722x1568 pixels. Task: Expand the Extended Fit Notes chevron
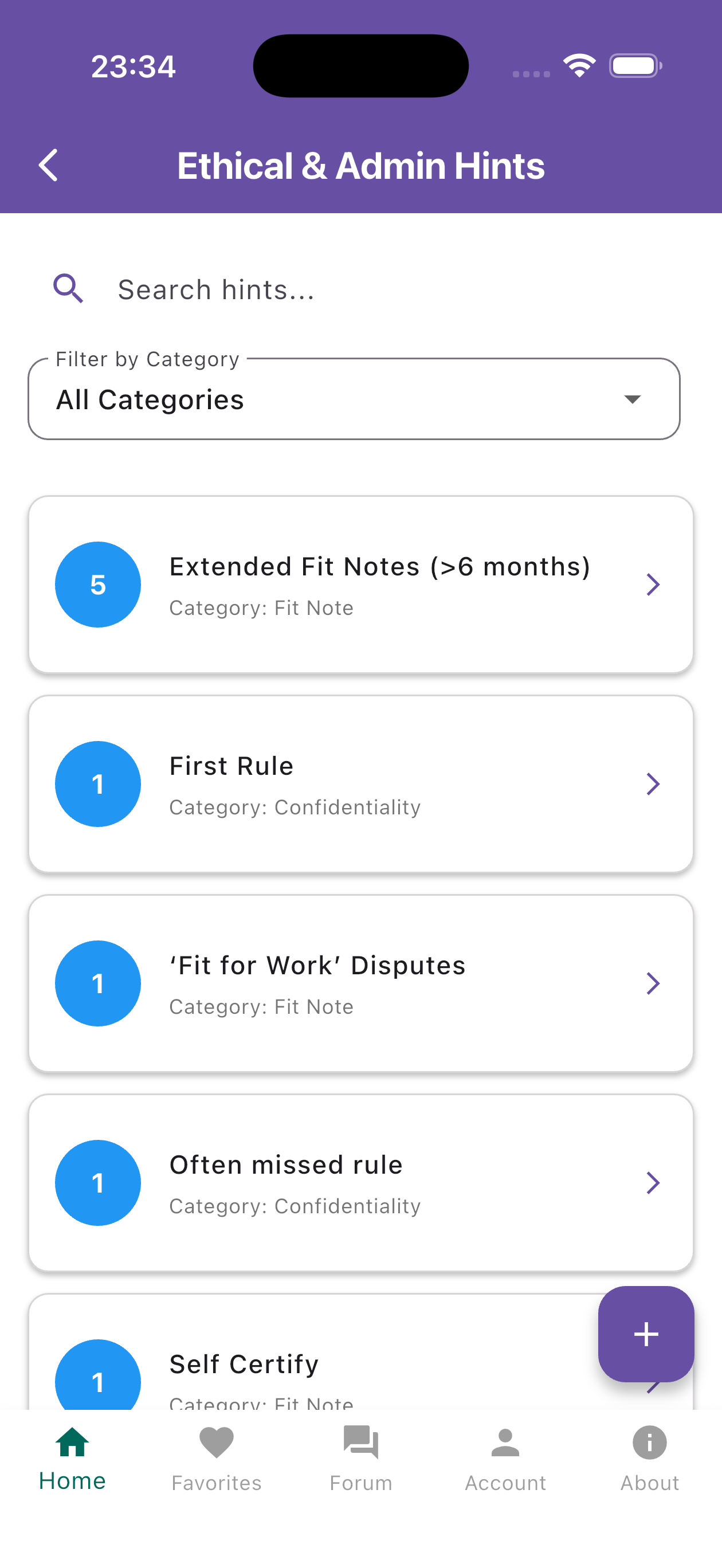point(653,585)
